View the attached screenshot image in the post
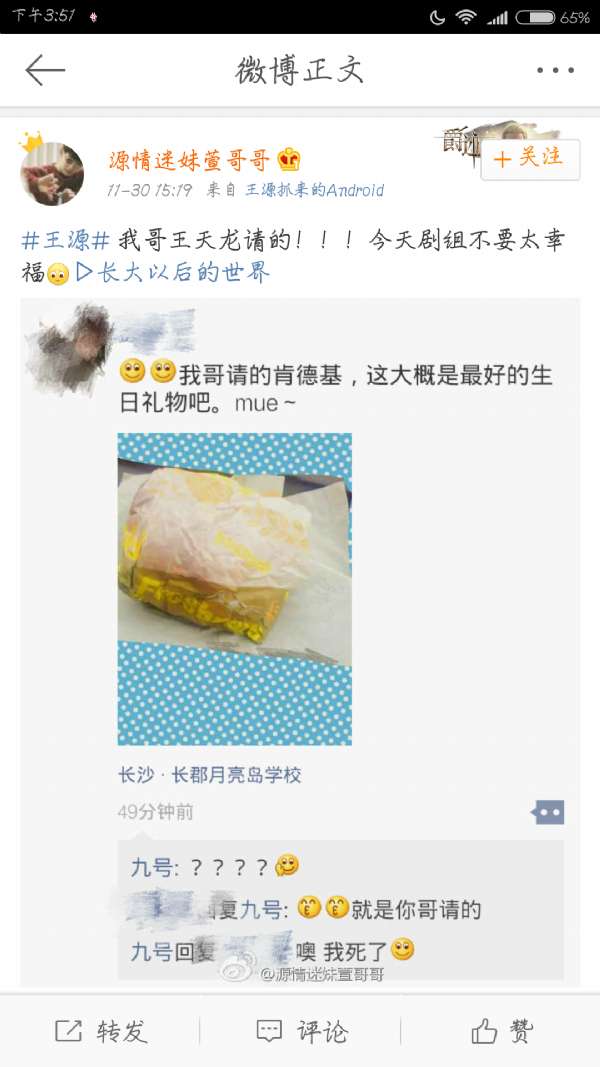Viewport: 600px width, 1067px height. tap(300, 640)
